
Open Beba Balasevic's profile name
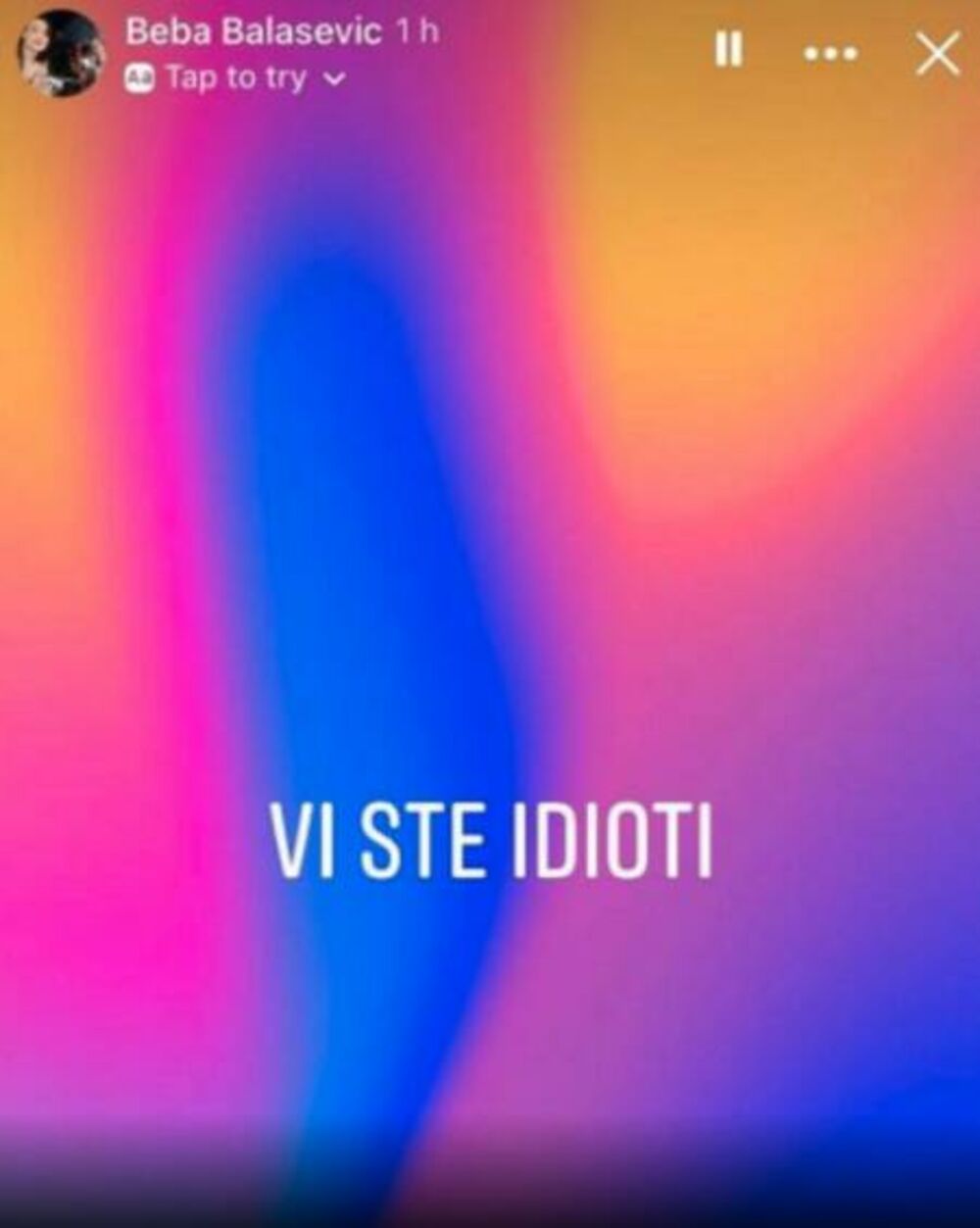tap(253, 31)
